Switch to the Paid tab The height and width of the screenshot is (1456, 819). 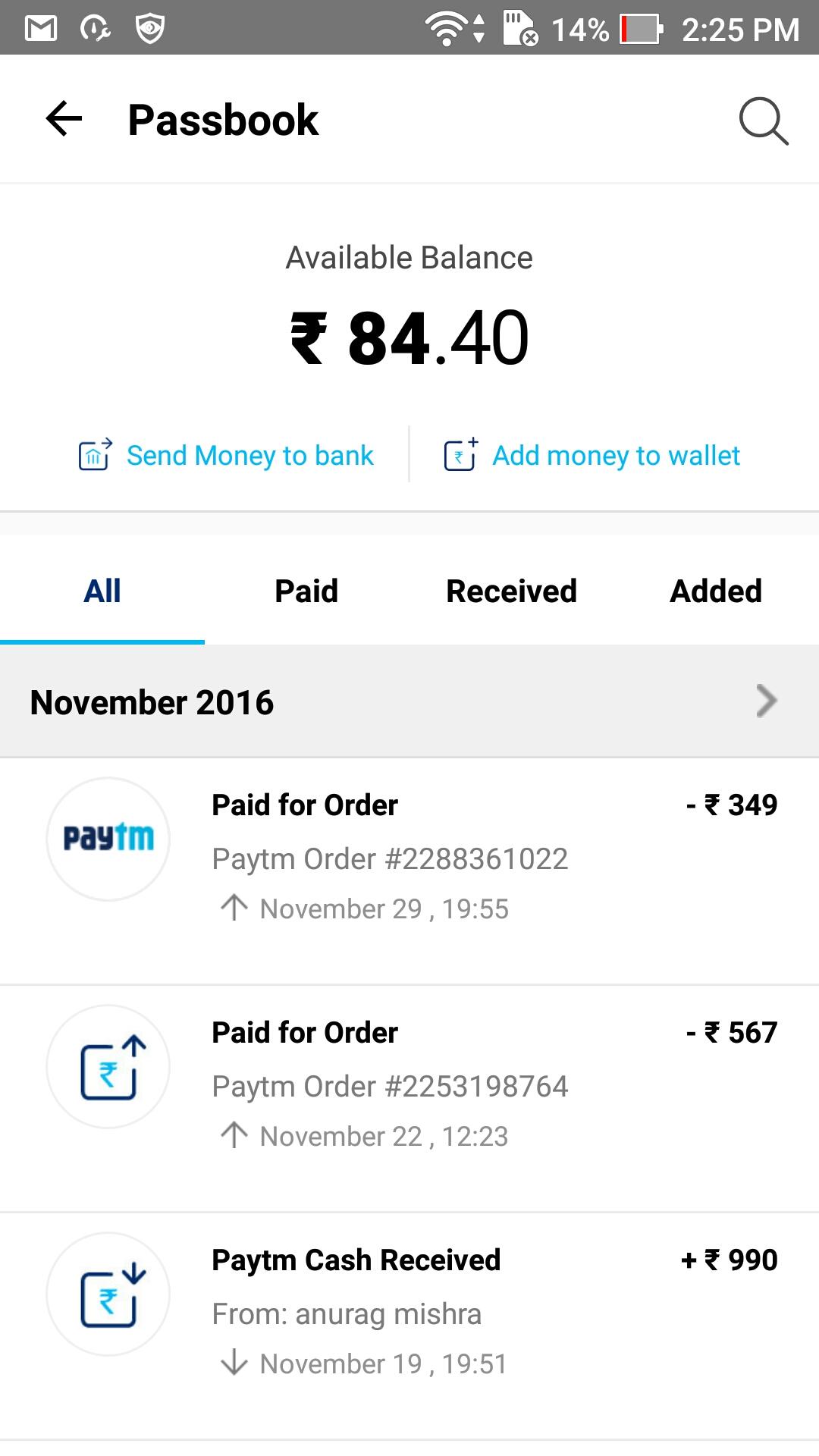(306, 591)
